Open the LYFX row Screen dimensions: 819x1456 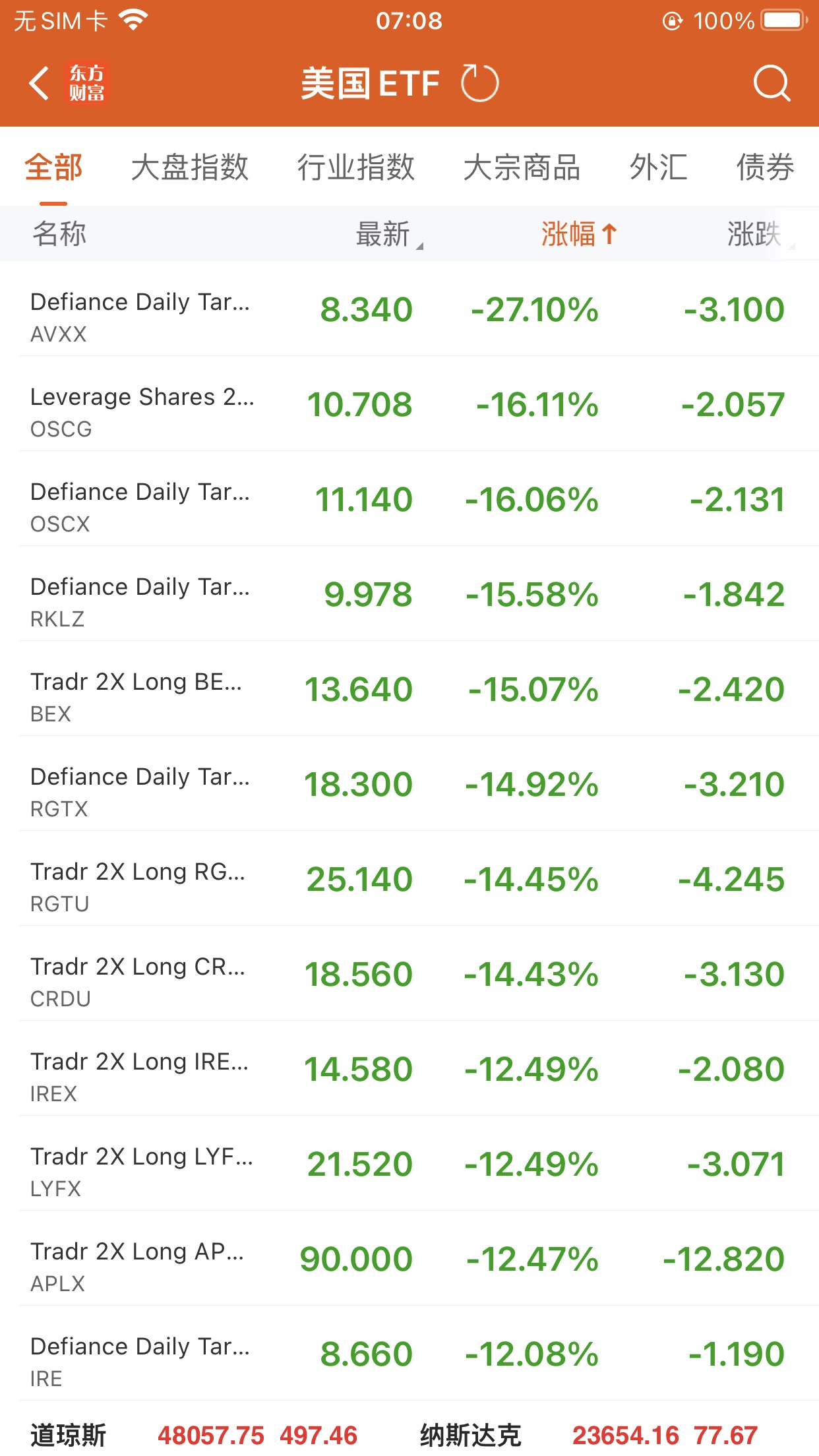[x=409, y=1164]
